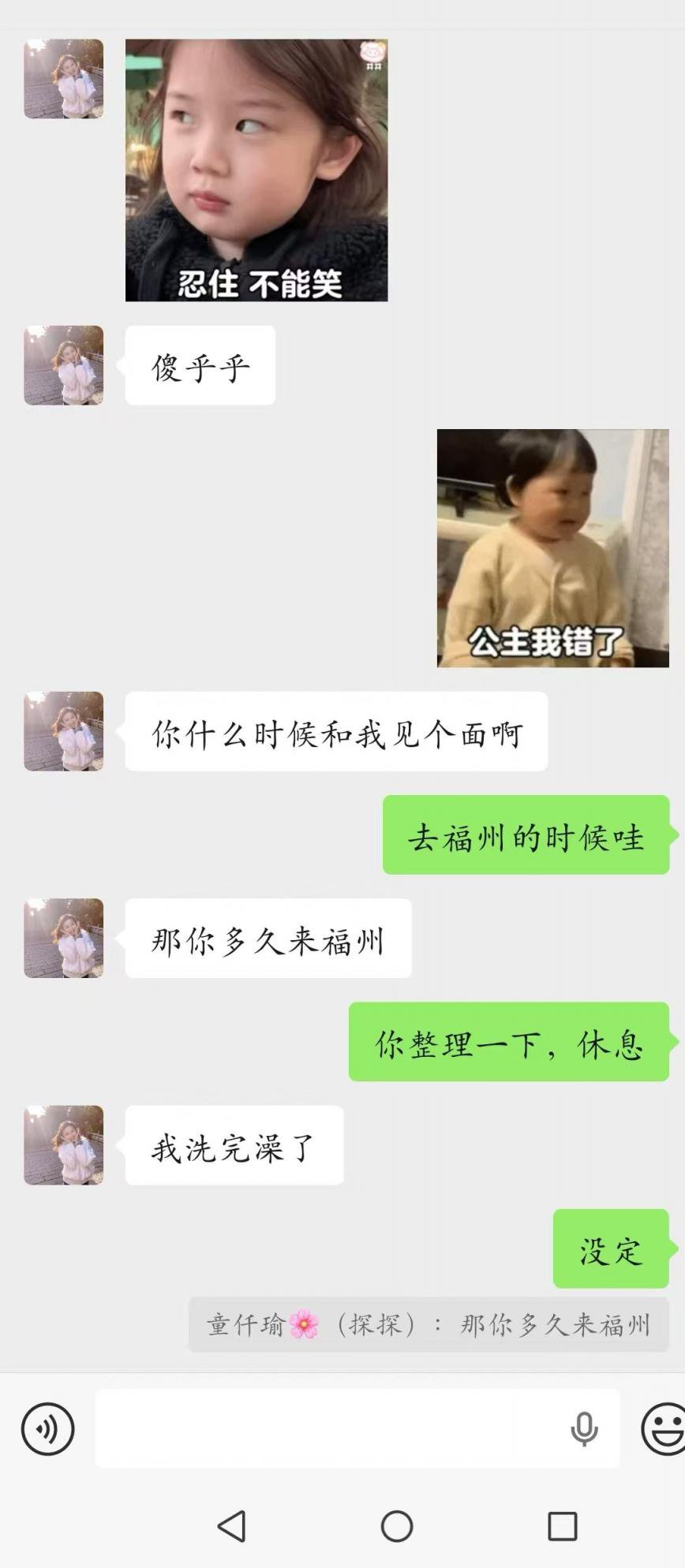Go back using system navigation

tap(232, 1525)
